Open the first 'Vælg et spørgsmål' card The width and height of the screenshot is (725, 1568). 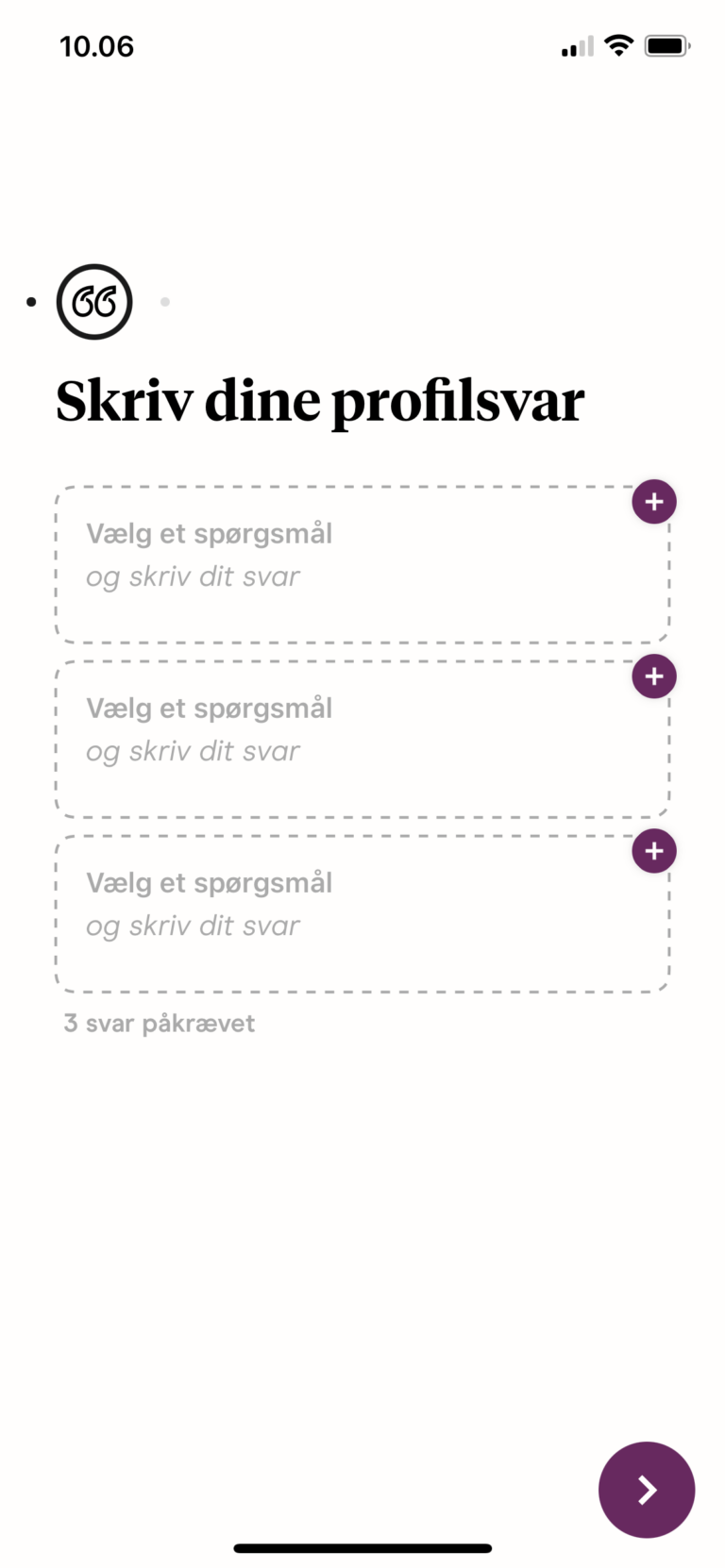pyautogui.click(x=362, y=565)
